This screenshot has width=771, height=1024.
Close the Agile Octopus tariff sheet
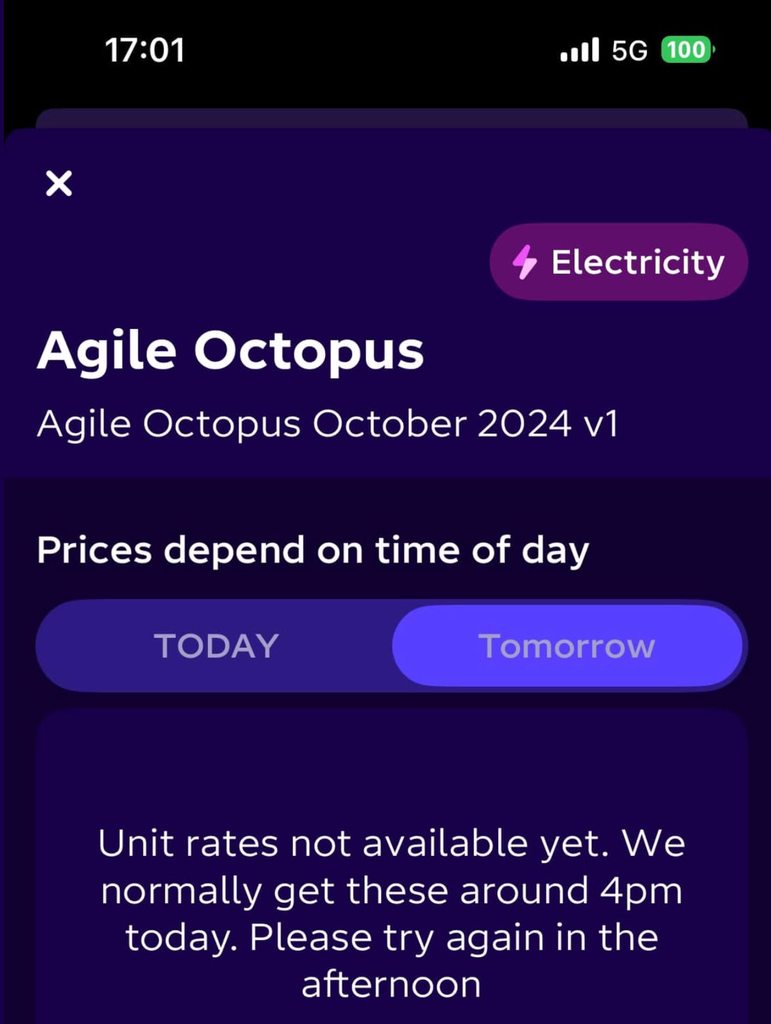pos(59,184)
